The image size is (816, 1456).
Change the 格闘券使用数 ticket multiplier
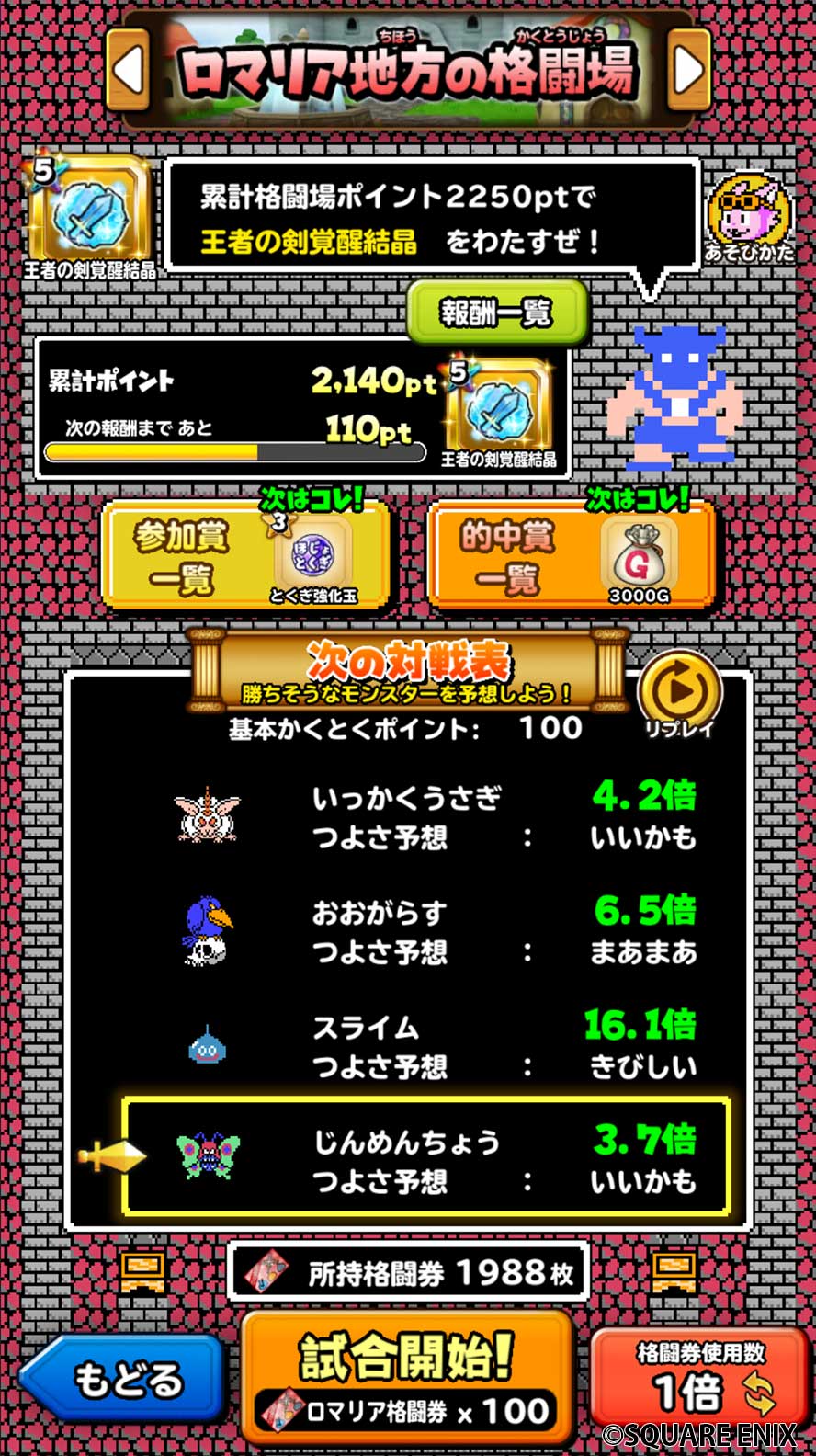coord(703,1378)
